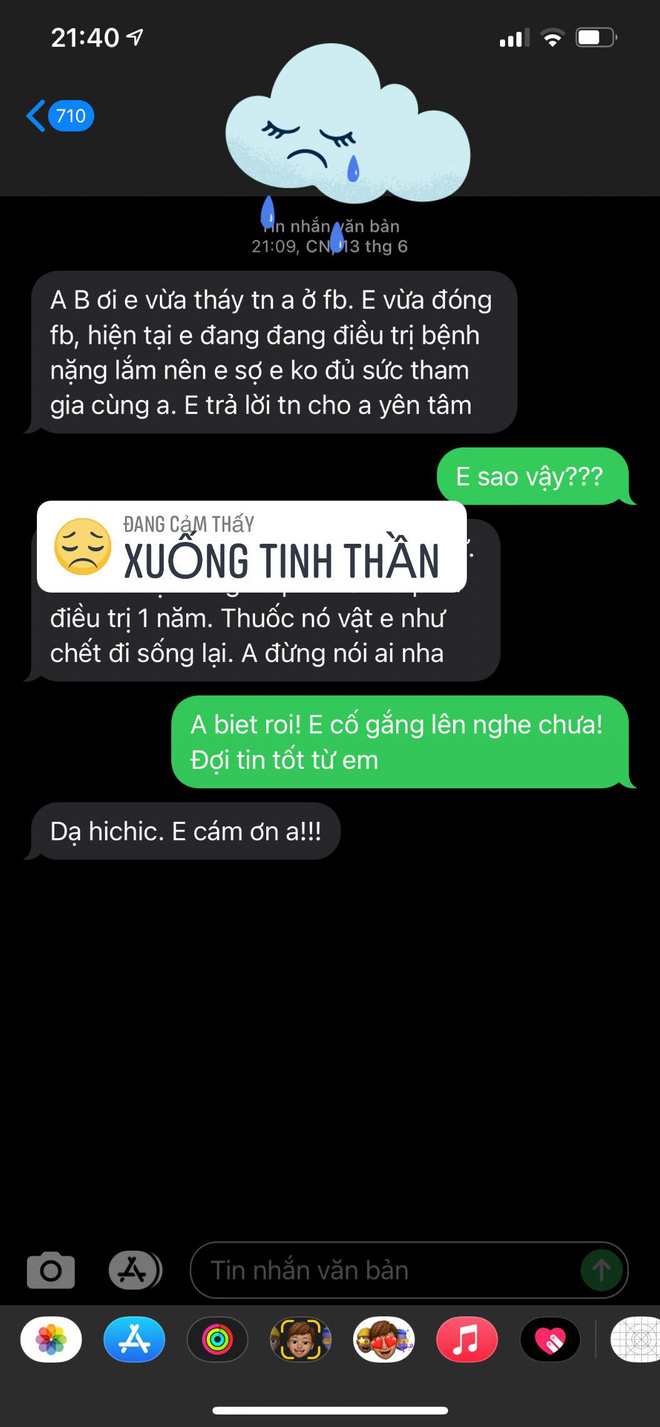The height and width of the screenshot is (1427, 660).
Task: Open Activity rings app in the drawer
Action: point(217,1339)
